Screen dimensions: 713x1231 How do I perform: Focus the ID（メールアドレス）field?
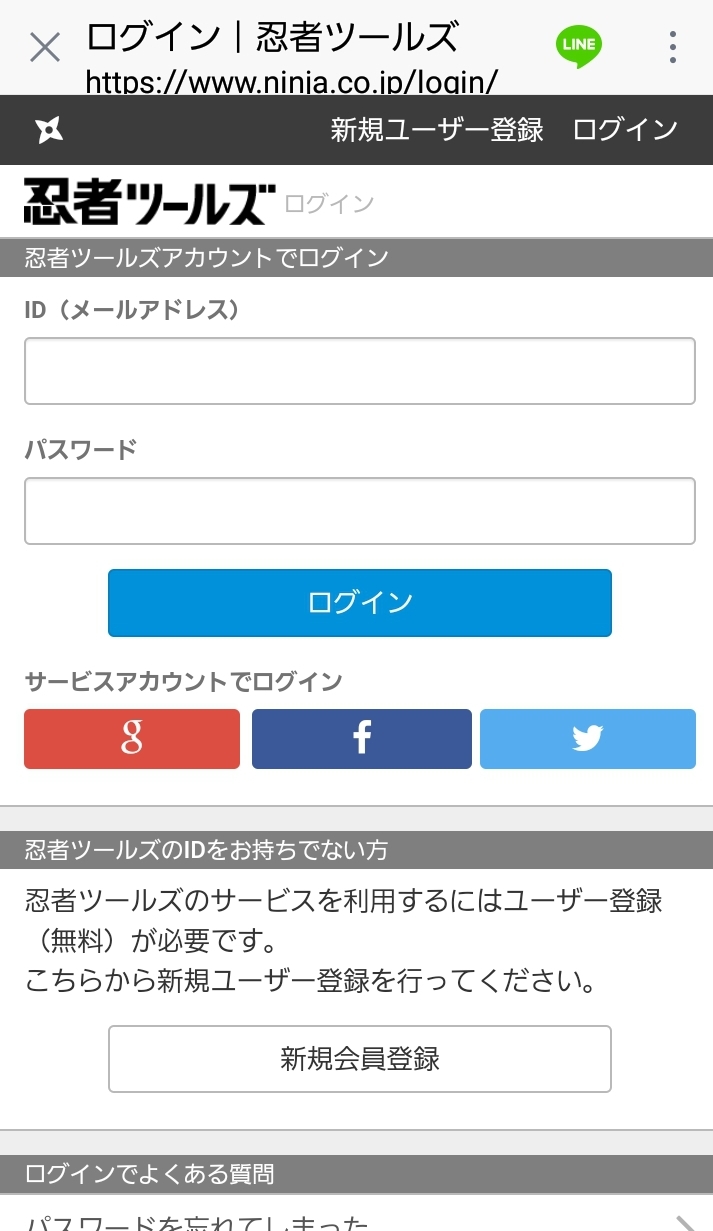pos(359,371)
